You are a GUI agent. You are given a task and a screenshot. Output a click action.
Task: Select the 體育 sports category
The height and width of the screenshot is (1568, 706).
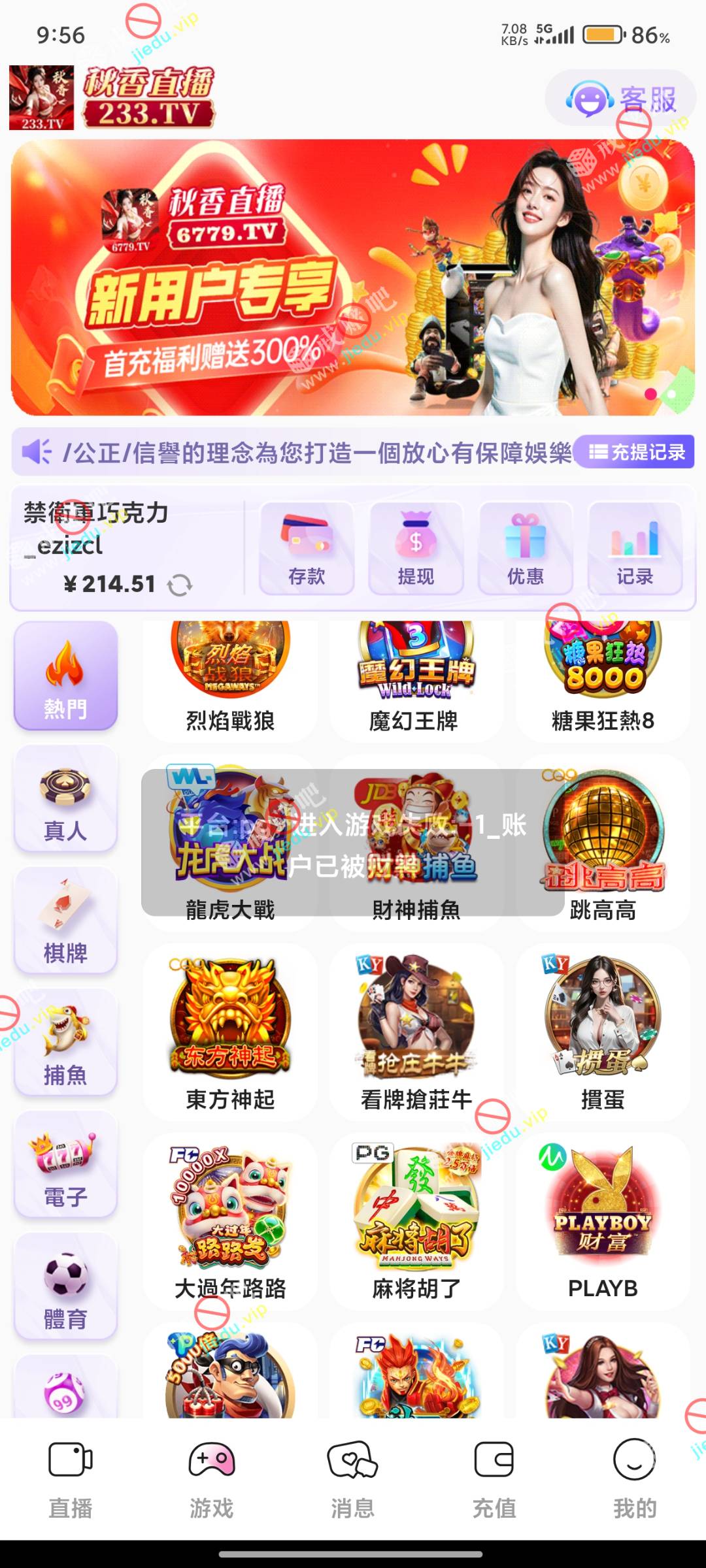click(x=65, y=1287)
